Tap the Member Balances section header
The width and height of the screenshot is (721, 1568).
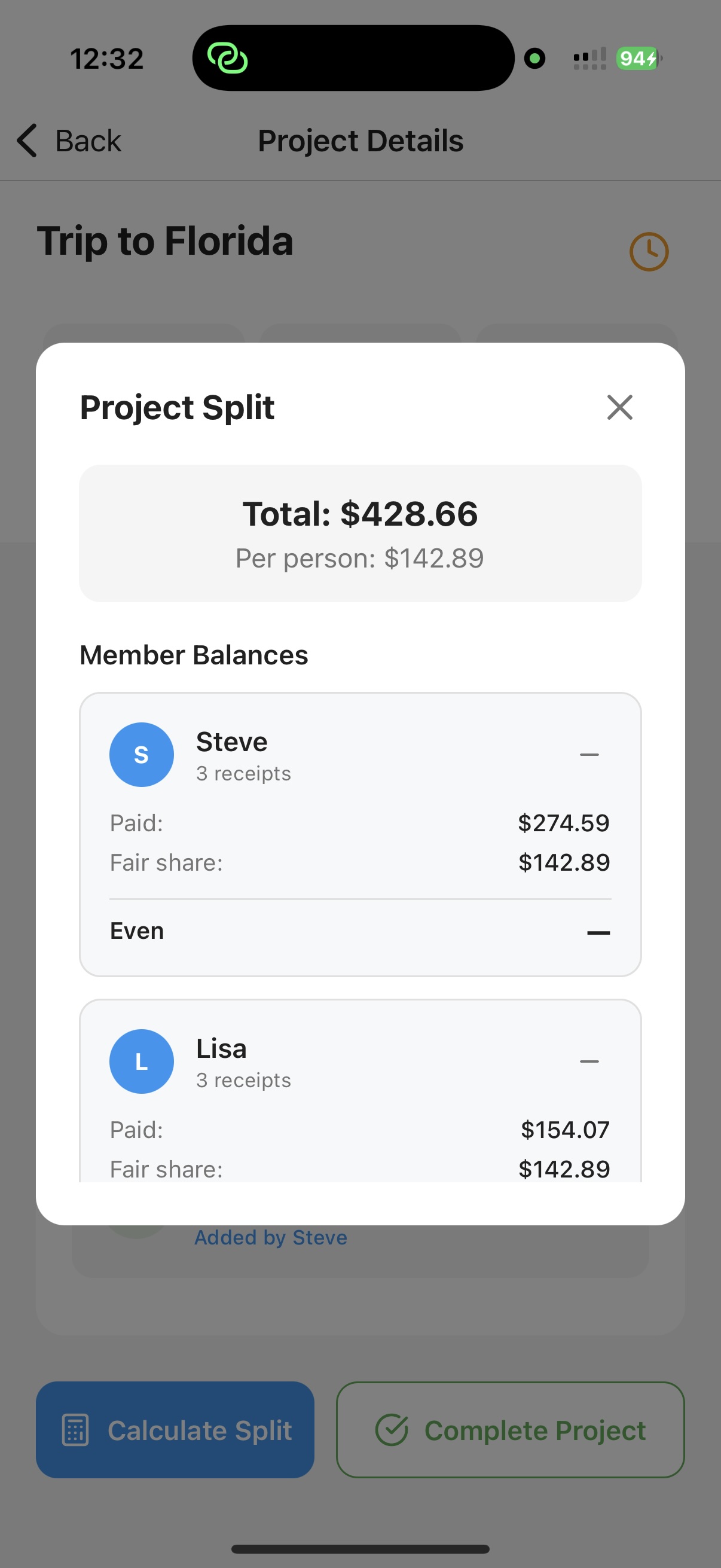coord(194,655)
